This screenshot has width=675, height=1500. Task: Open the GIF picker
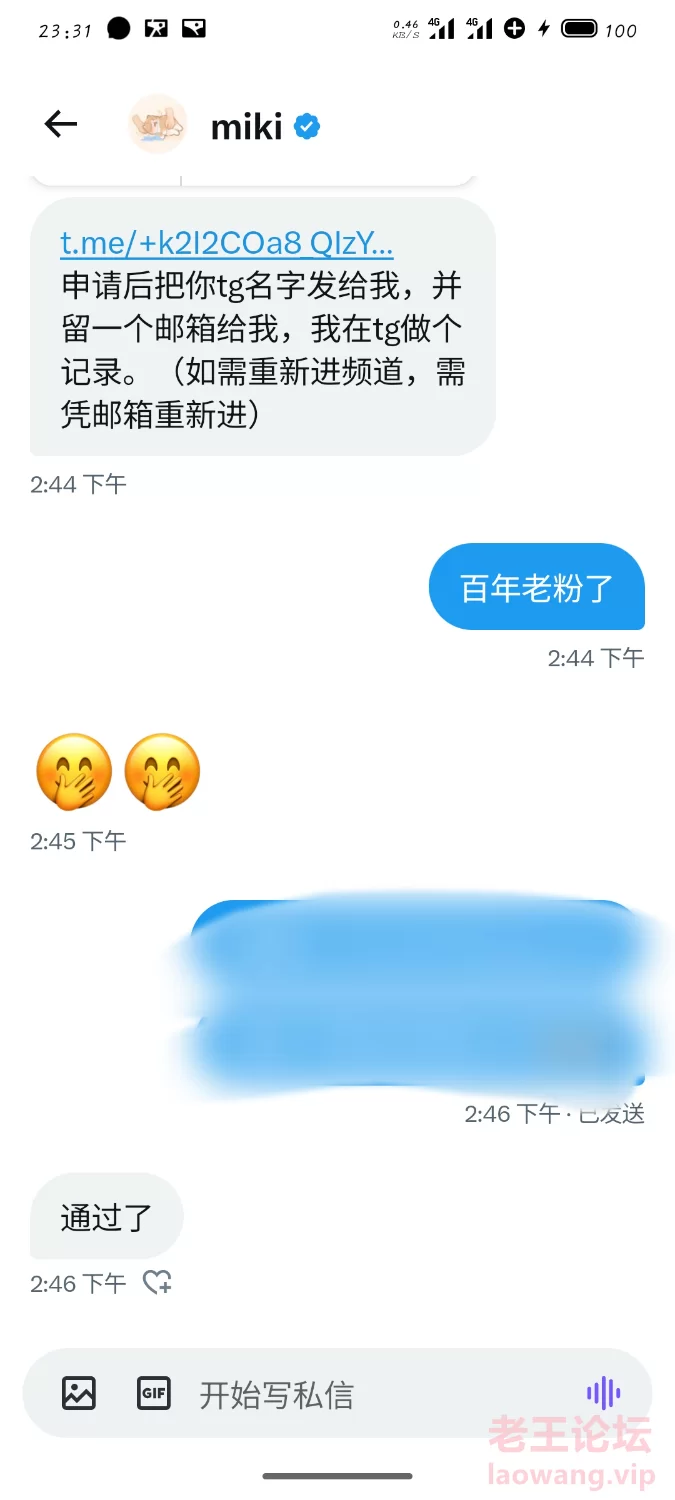pos(153,1393)
